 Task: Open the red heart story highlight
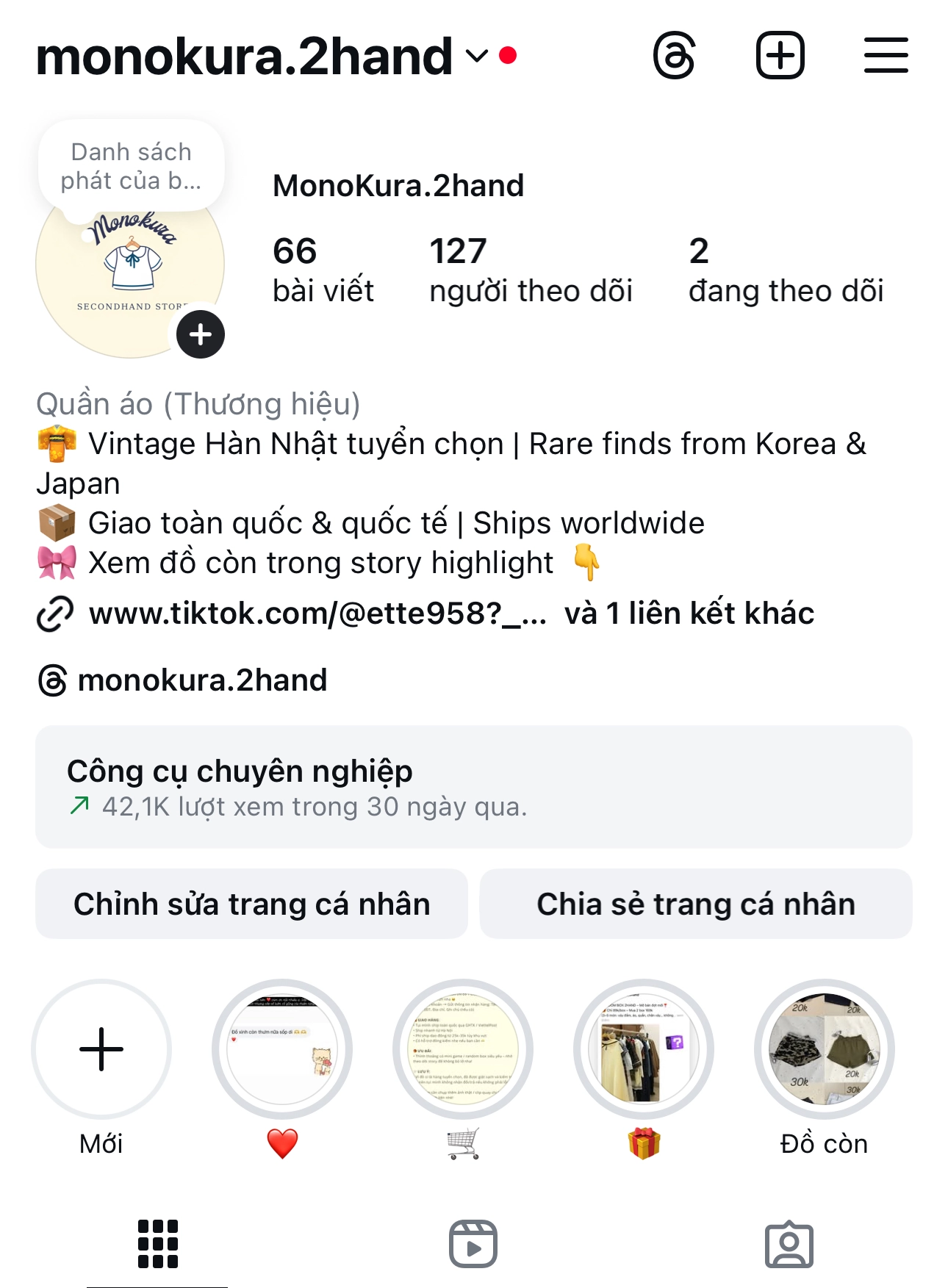click(282, 1049)
